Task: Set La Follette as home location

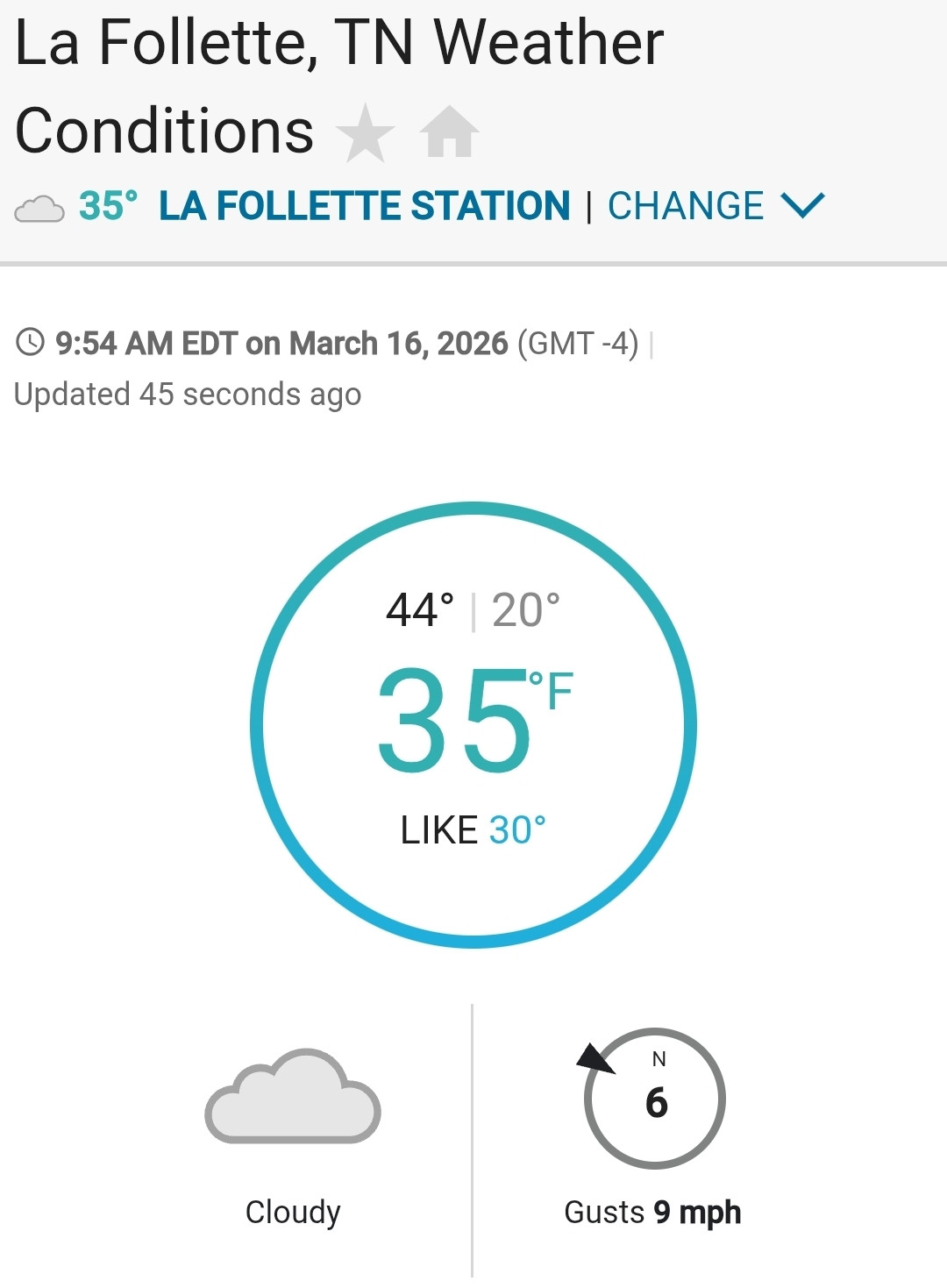Action: tap(449, 132)
